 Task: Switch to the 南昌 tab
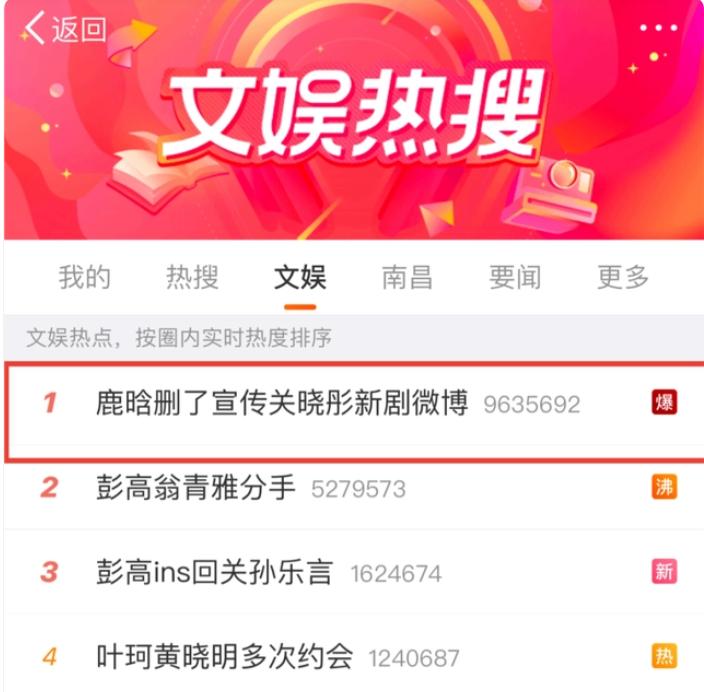pos(407,277)
